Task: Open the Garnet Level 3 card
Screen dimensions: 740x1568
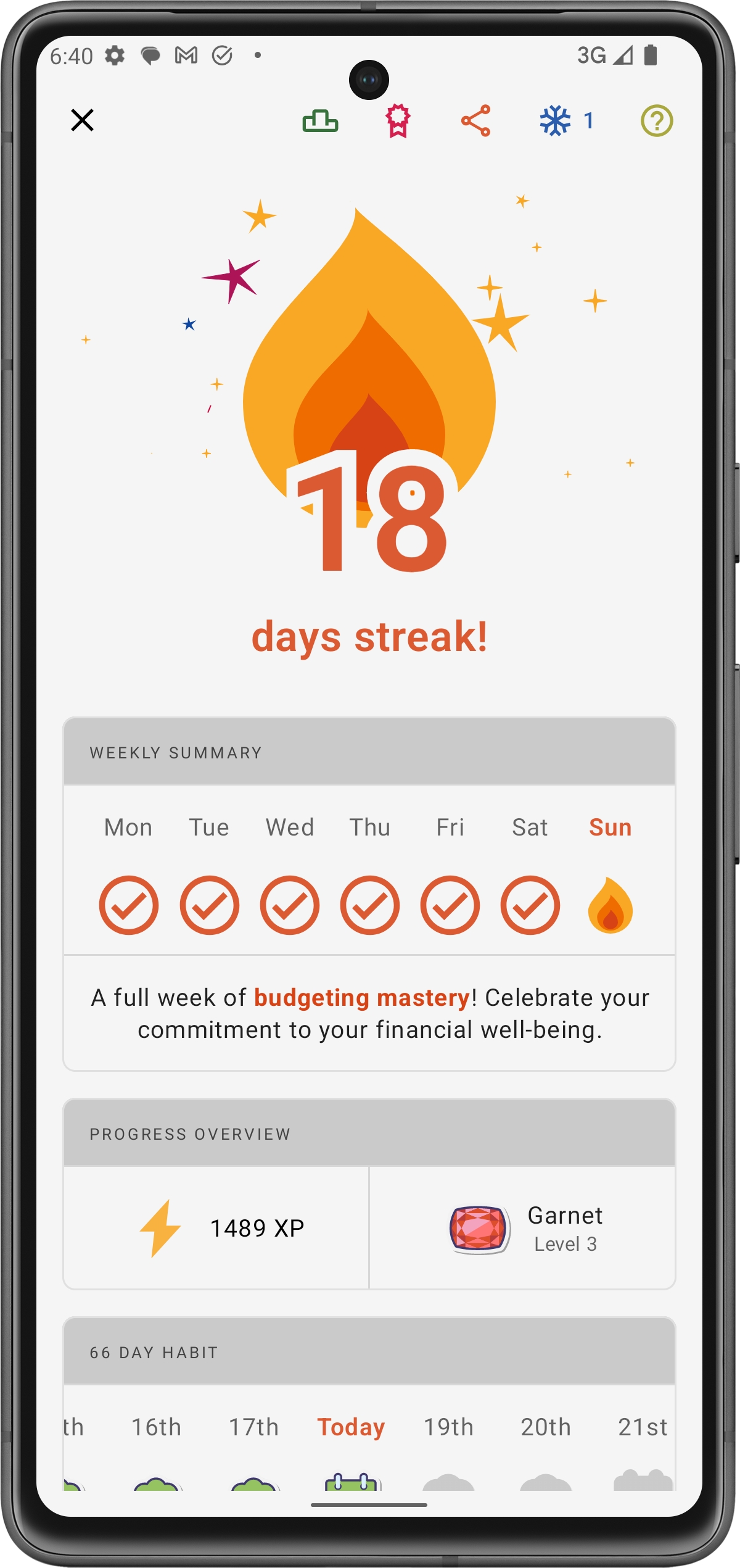Action: (x=522, y=1228)
